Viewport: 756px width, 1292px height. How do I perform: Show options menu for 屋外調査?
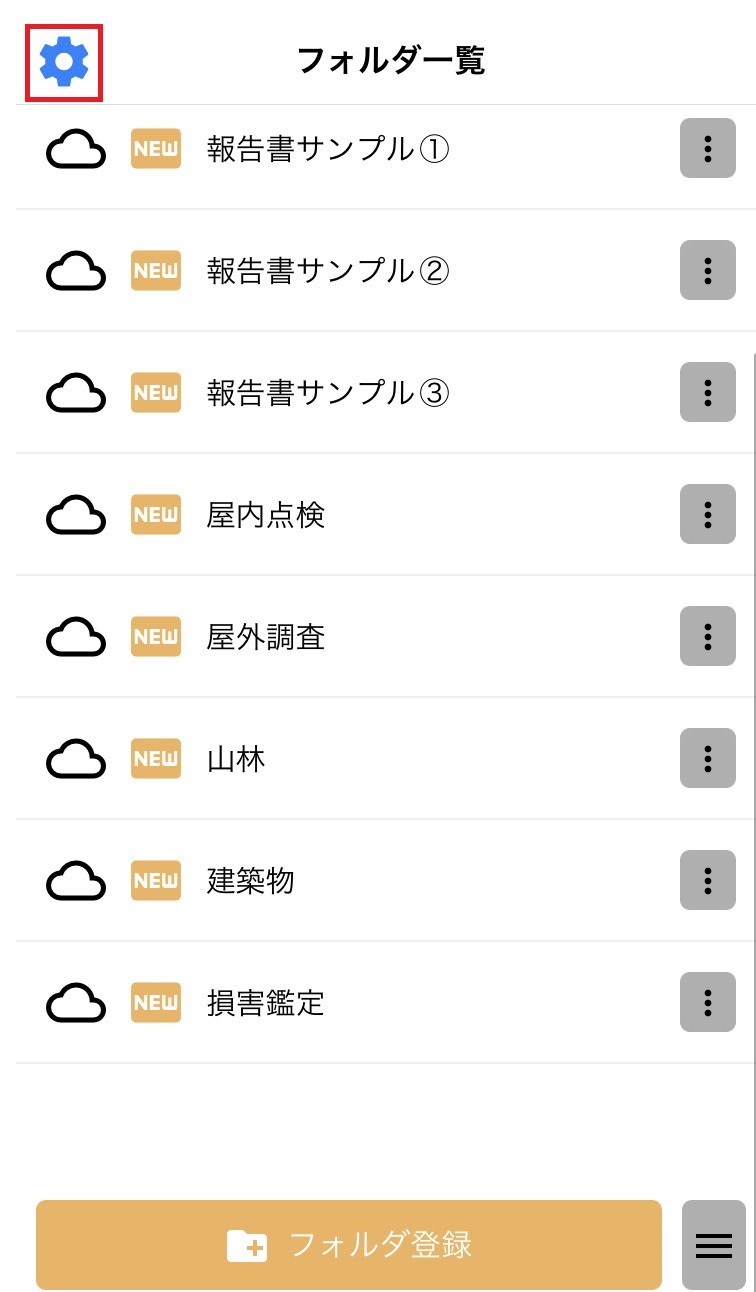(x=708, y=636)
